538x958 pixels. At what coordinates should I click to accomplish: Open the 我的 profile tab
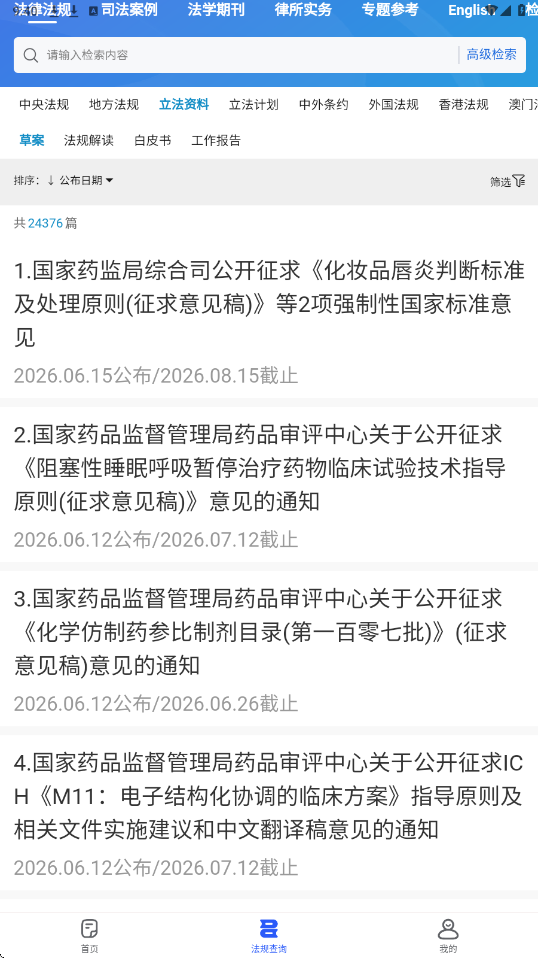(448, 936)
